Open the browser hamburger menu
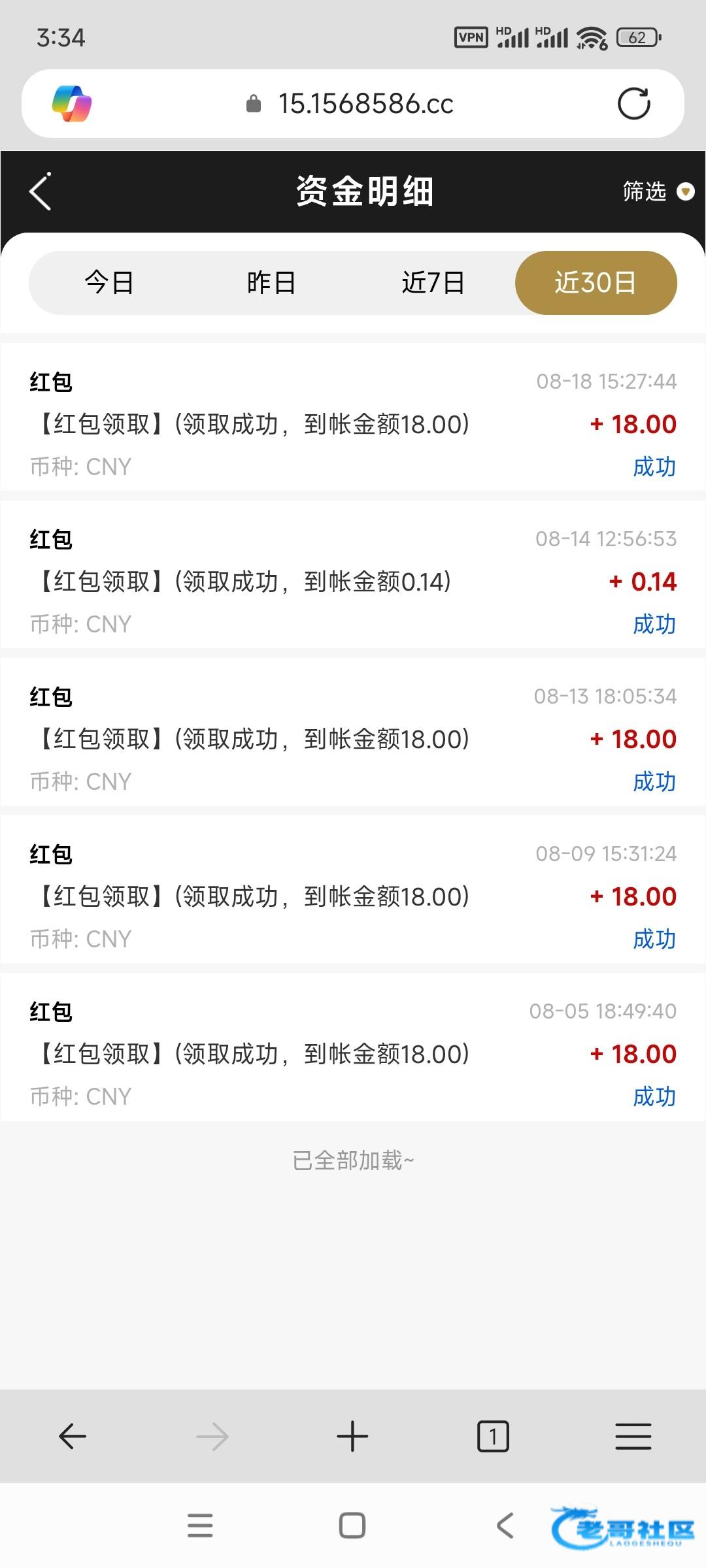The image size is (706, 1568). coord(633,1437)
